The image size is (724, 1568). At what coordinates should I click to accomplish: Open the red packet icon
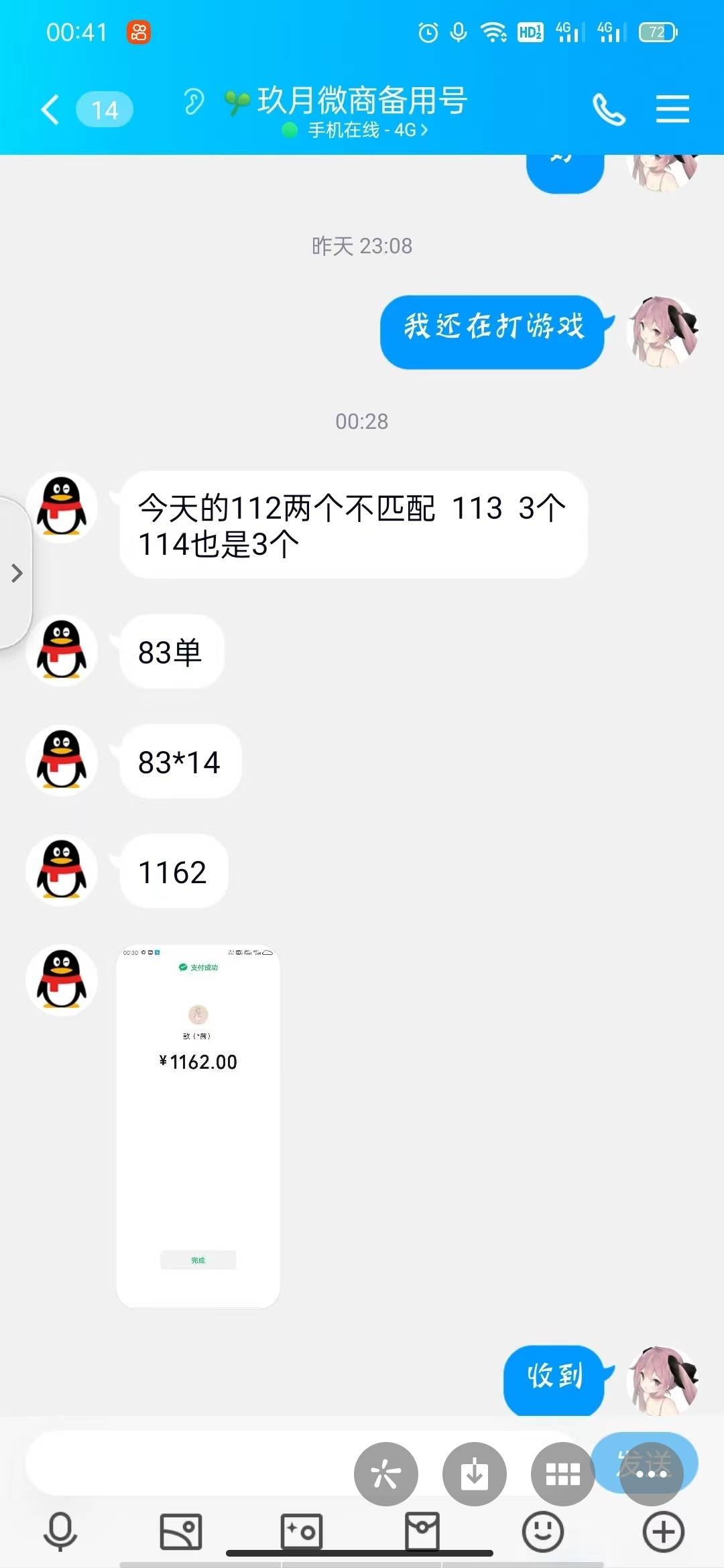(x=422, y=1532)
